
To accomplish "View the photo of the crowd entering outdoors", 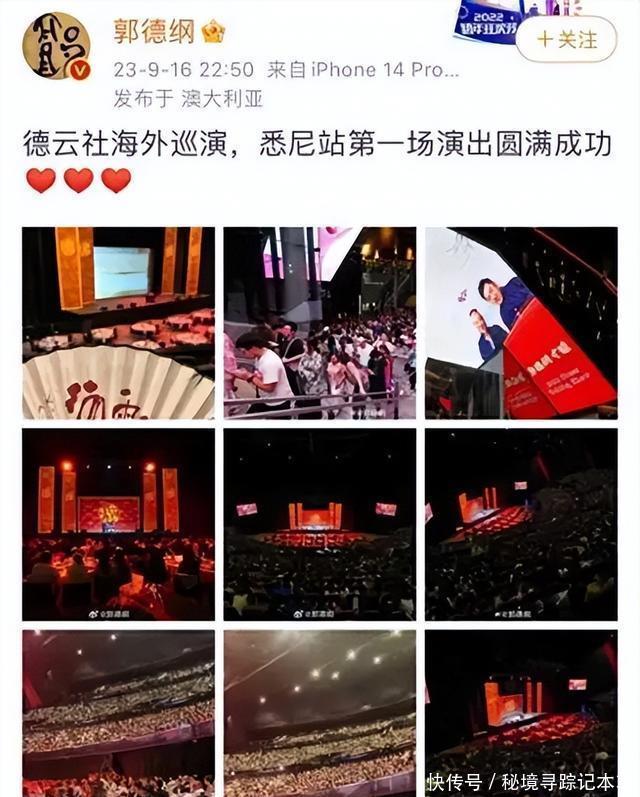I will pos(320,323).
